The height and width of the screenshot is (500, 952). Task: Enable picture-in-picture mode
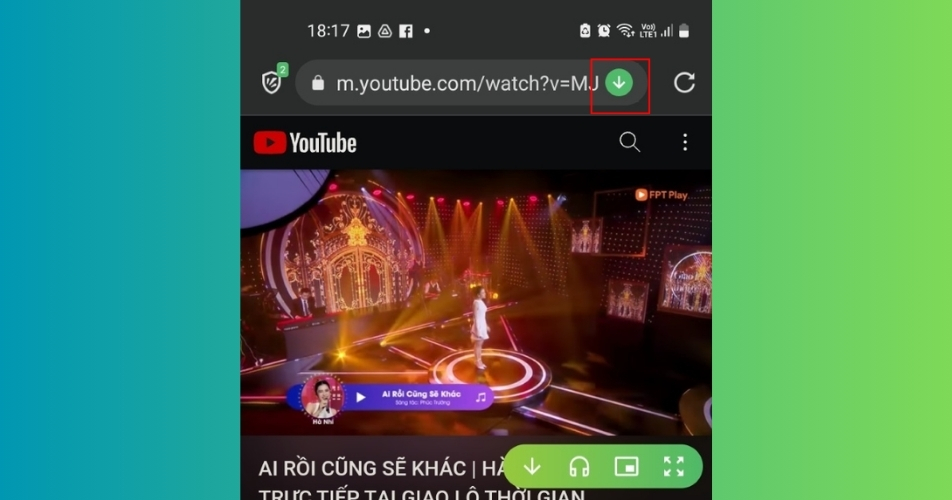(626, 466)
